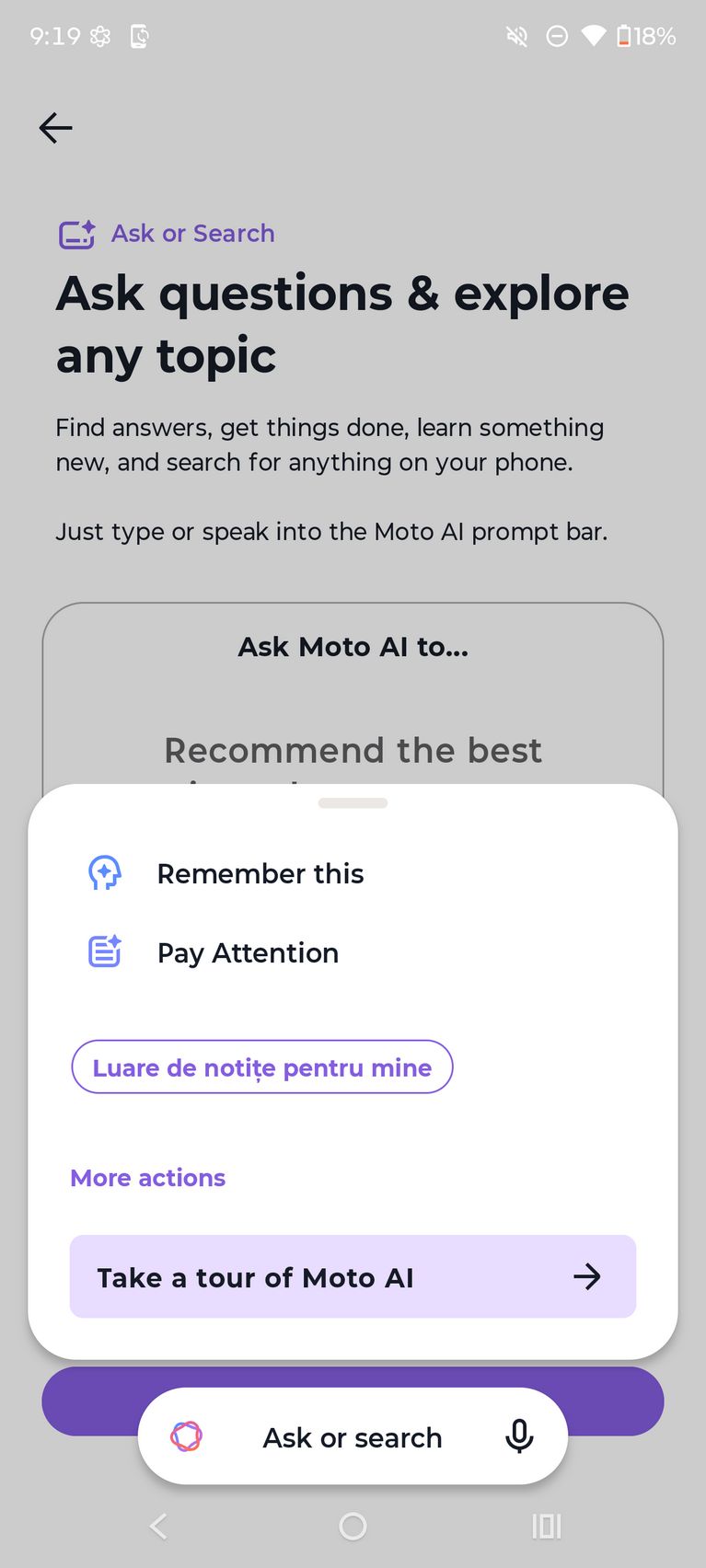This screenshot has height=1568, width=706.
Task: Take a tour of Moto AI
Action: point(353,1277)
